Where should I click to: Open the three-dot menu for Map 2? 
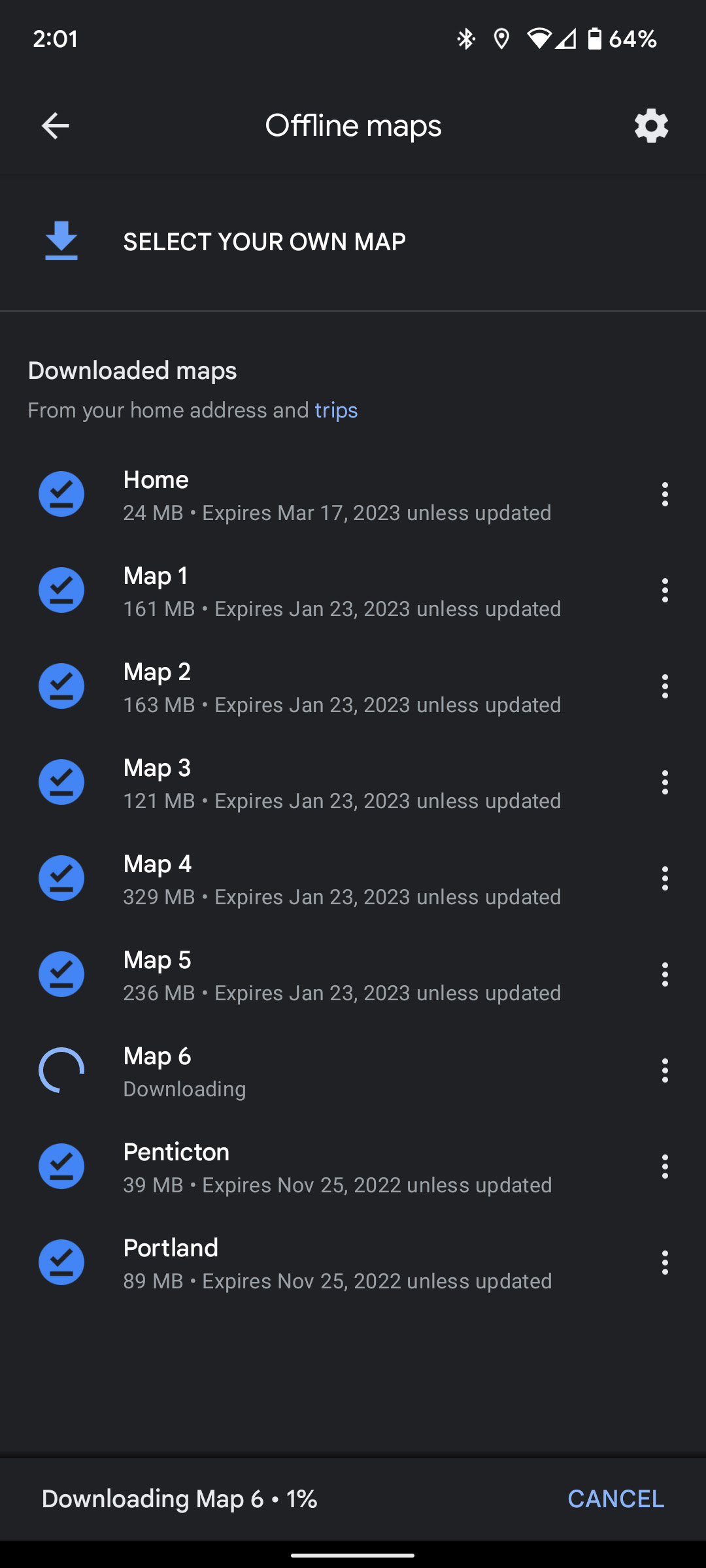pos(665,686)
